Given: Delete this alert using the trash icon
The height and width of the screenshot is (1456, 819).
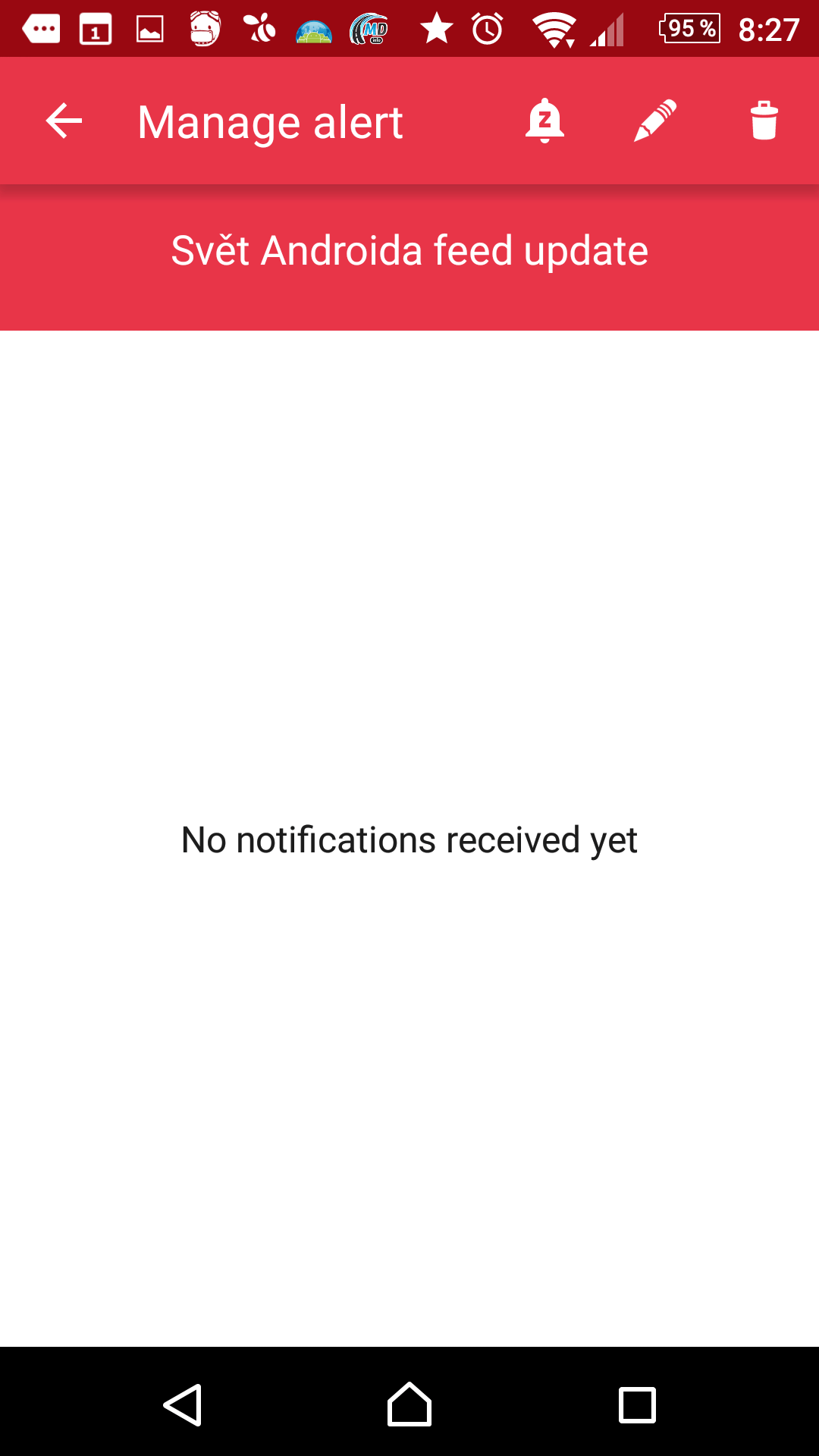Looking at the screenshot, I should click(764, 121).
